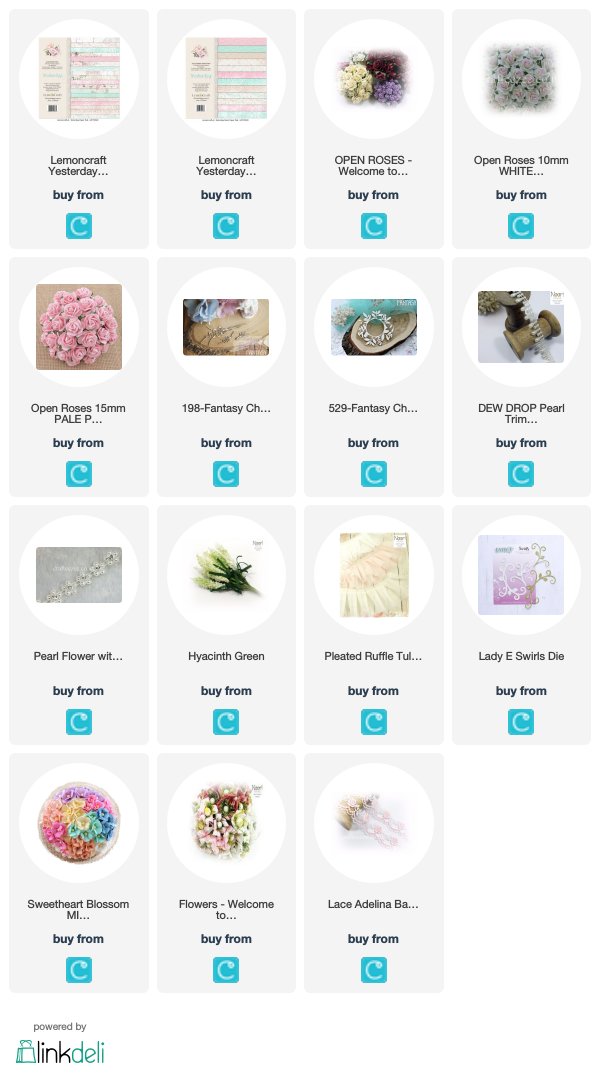View the Pleated Ruffle Tul product image
The height and width of the screenshot is (1073, 600).
point(374,575)
